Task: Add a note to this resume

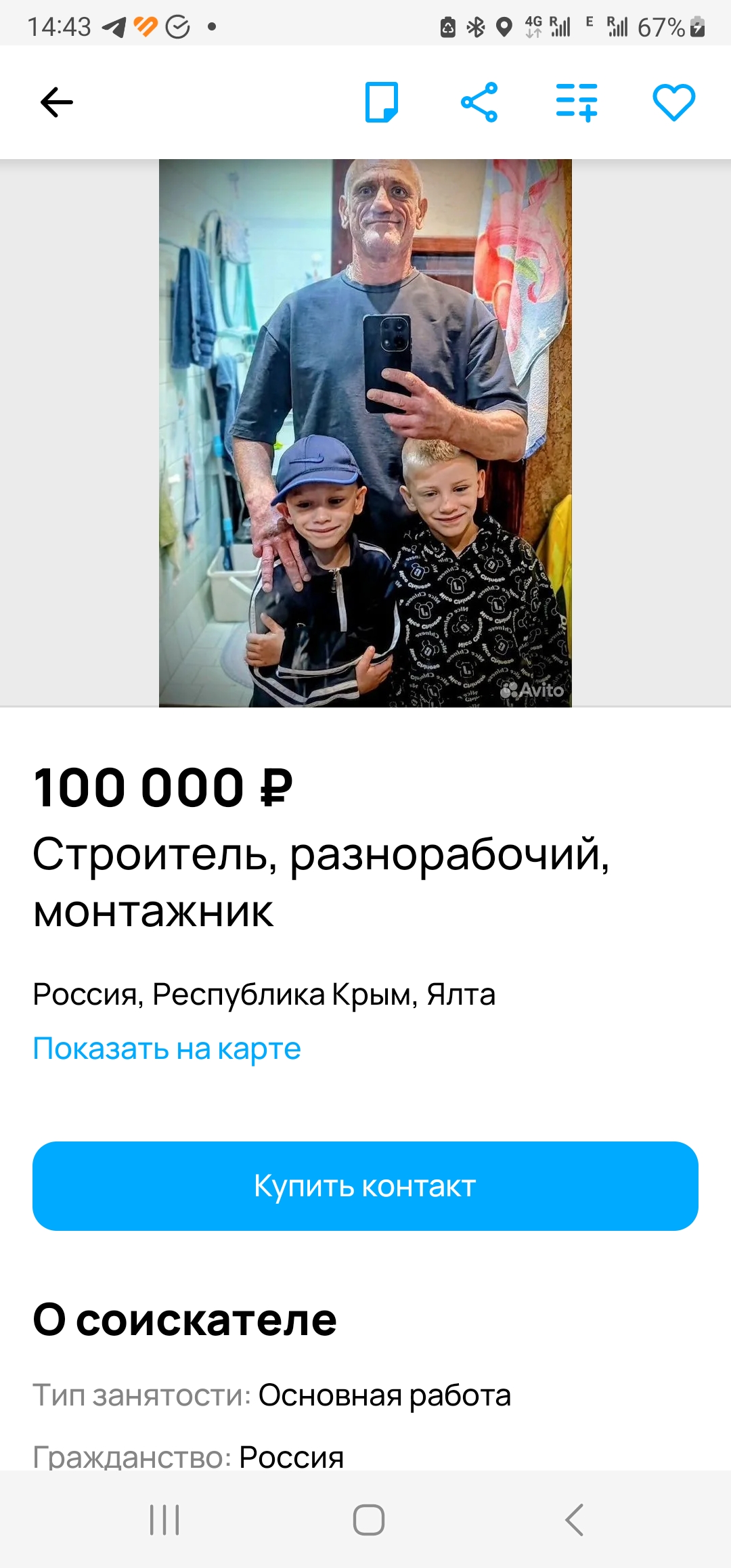Action: point(381,102)
